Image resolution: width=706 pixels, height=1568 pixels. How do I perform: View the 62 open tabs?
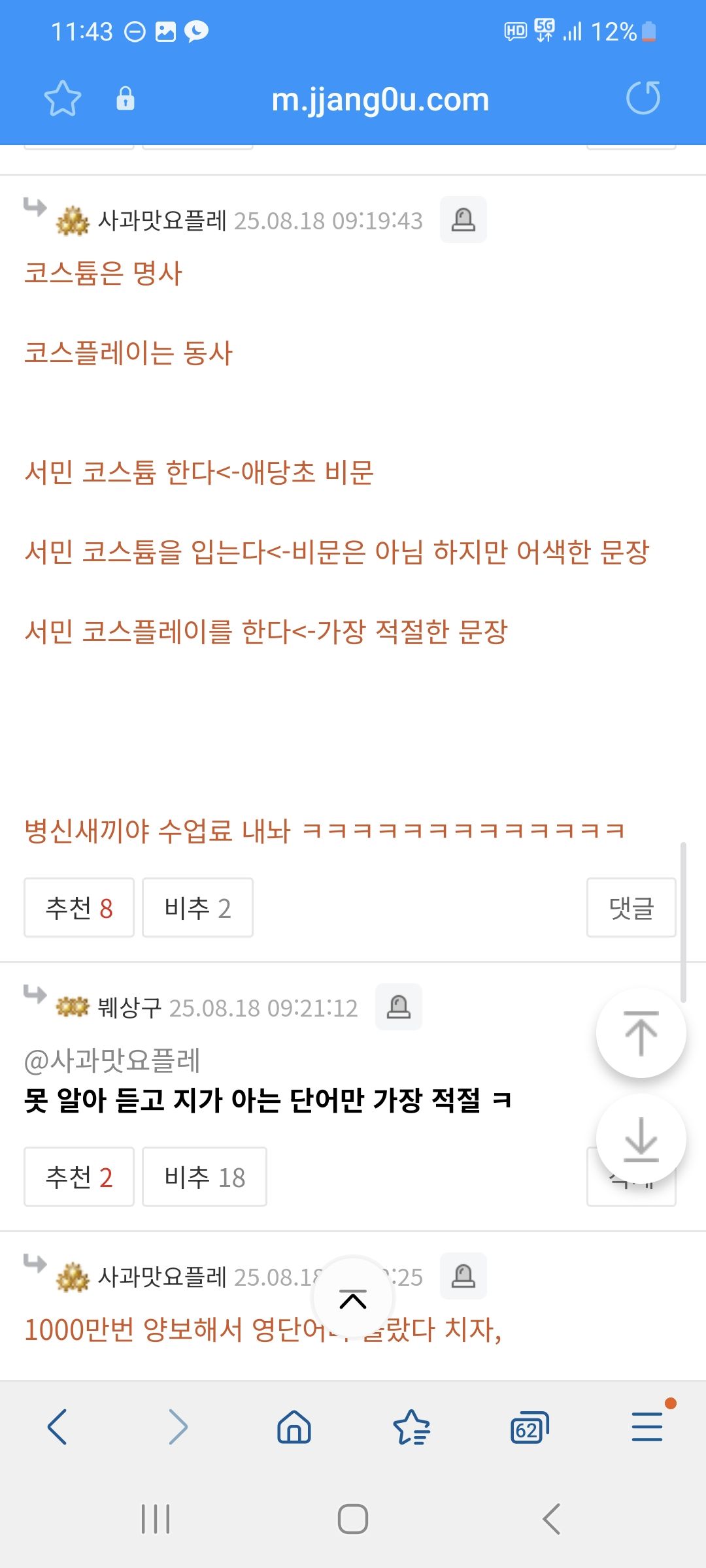click(529, 1427)
